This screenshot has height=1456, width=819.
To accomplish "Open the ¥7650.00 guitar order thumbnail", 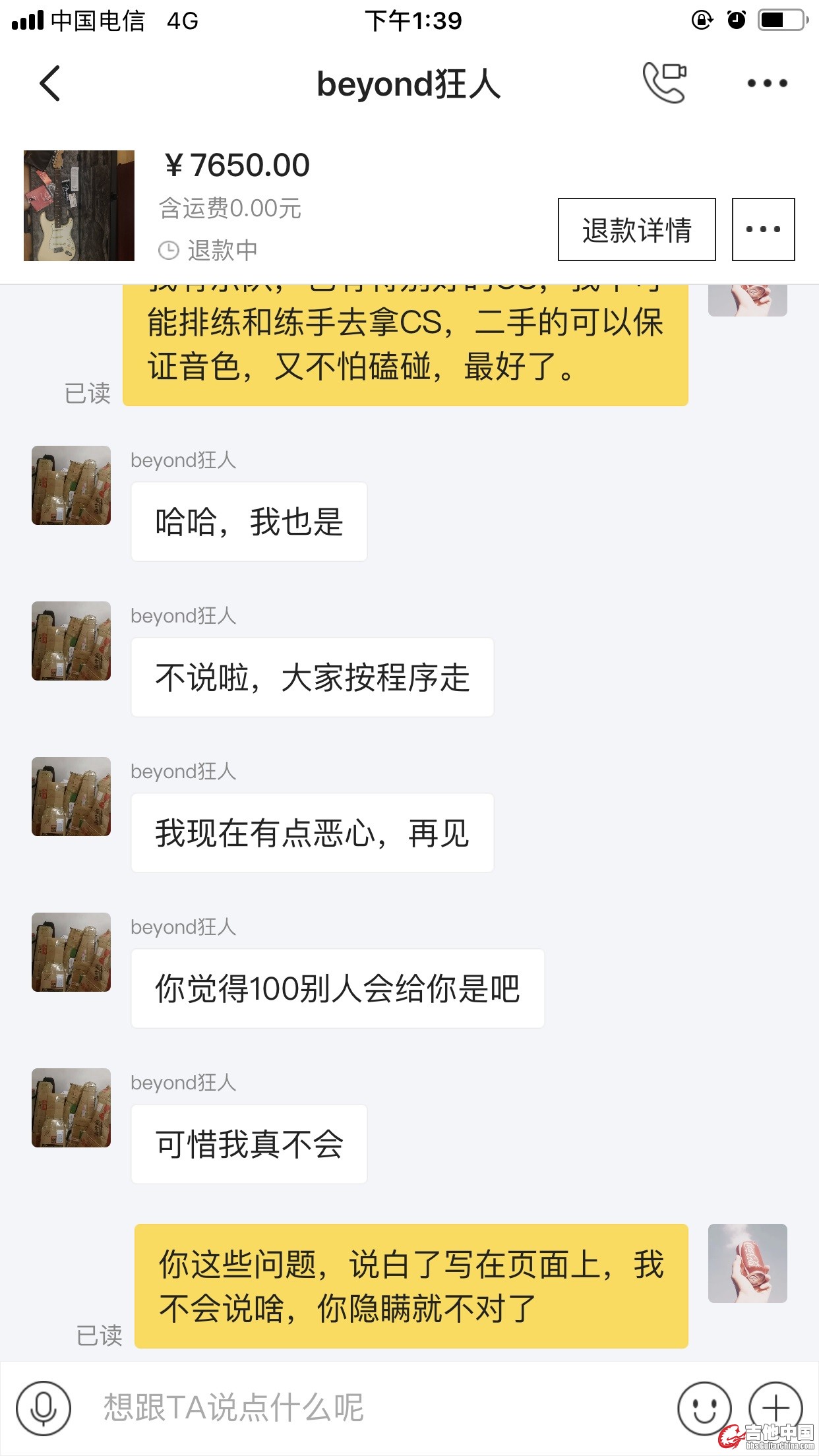I will pyautogui.click(x=79, y=206).
